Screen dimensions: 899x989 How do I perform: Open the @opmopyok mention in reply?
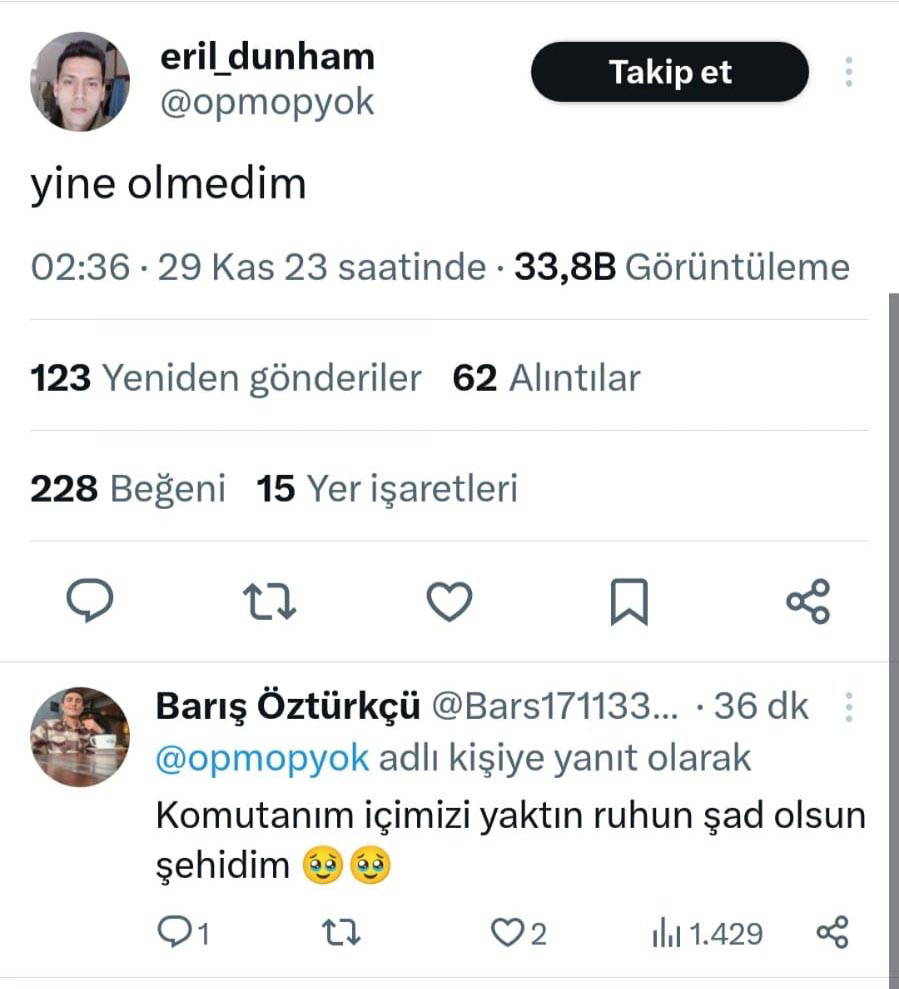point(263,758)
